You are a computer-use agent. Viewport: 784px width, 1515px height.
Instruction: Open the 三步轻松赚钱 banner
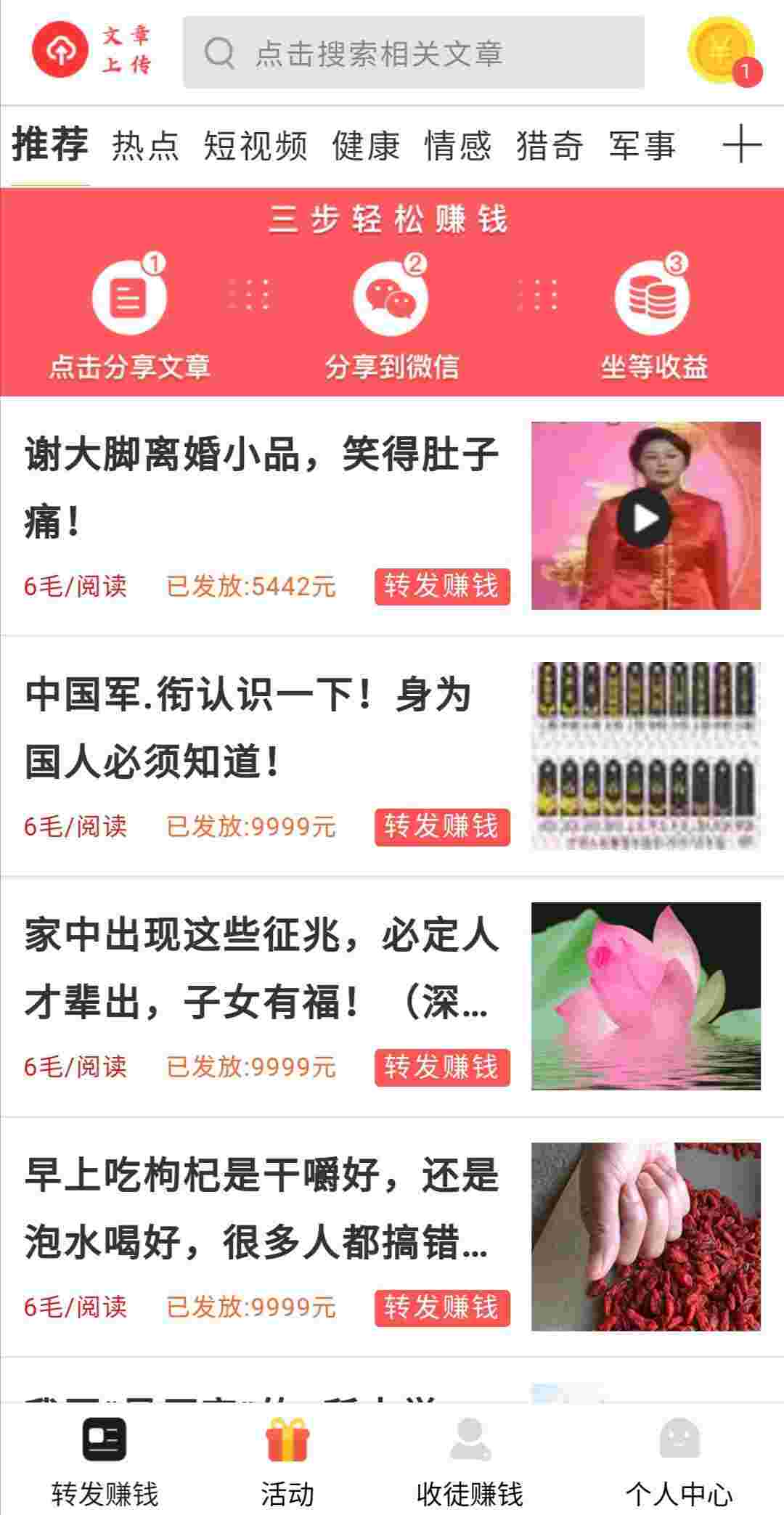click(392, 292)
